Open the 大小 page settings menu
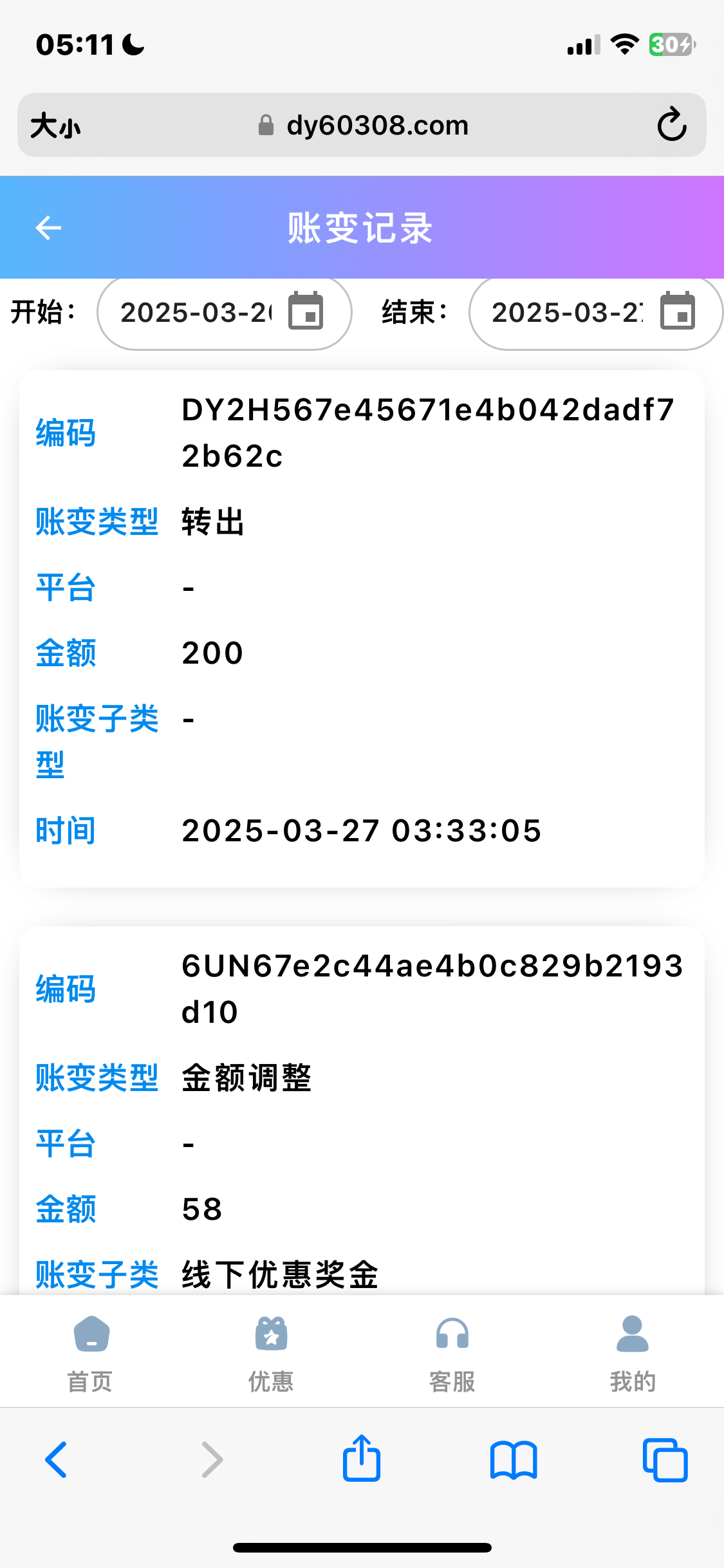This screenshot has height=1568, width=724. point(56,125)
